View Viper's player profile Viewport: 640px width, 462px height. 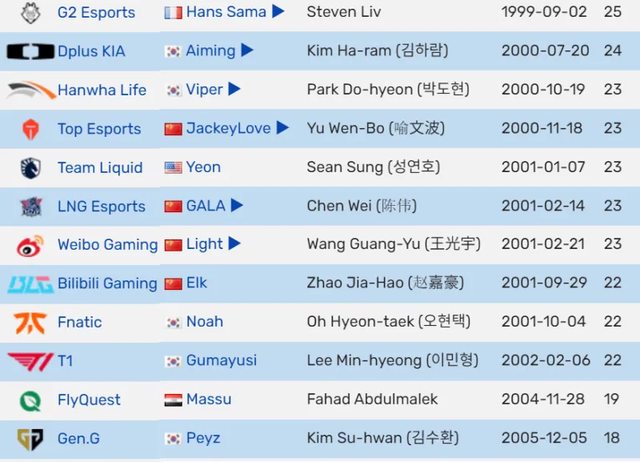pos(204,90)
